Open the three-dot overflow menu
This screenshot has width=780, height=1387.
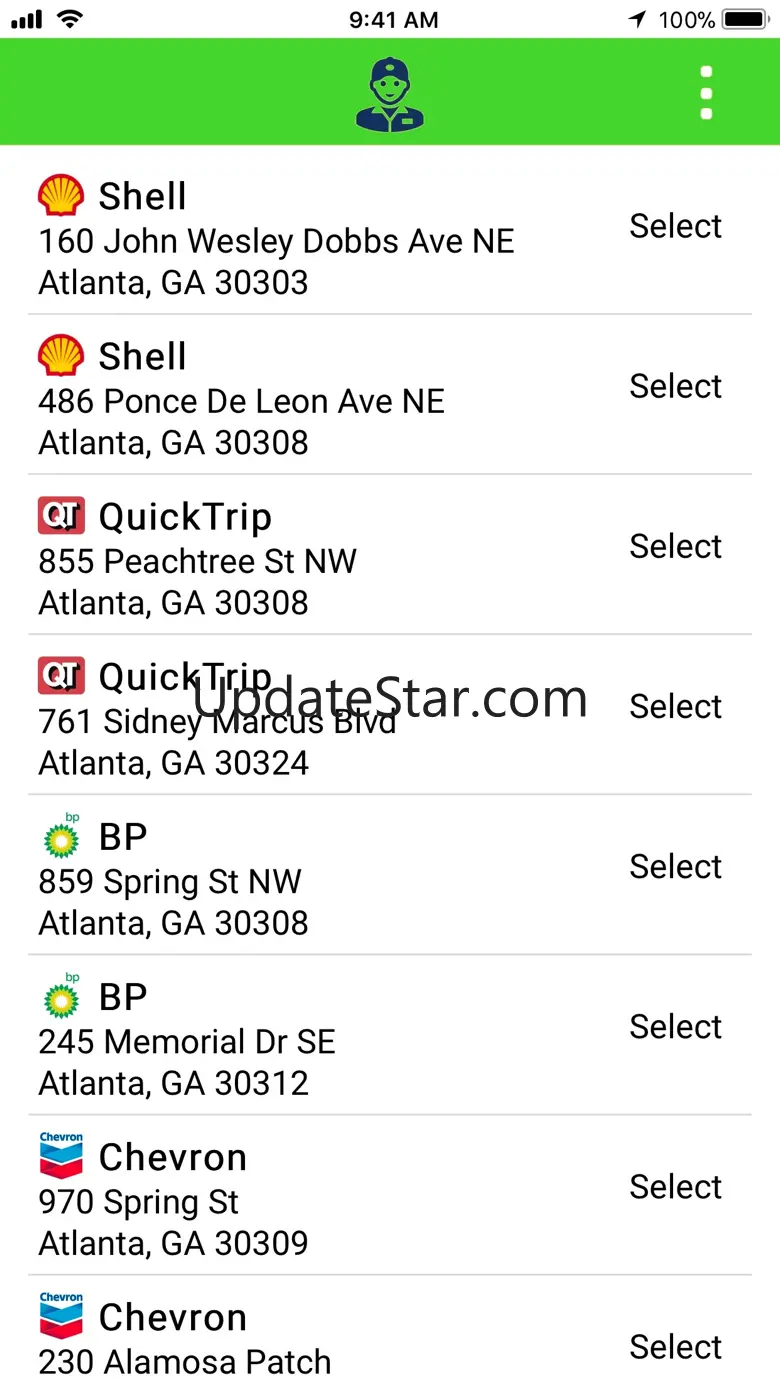(706, 92)
